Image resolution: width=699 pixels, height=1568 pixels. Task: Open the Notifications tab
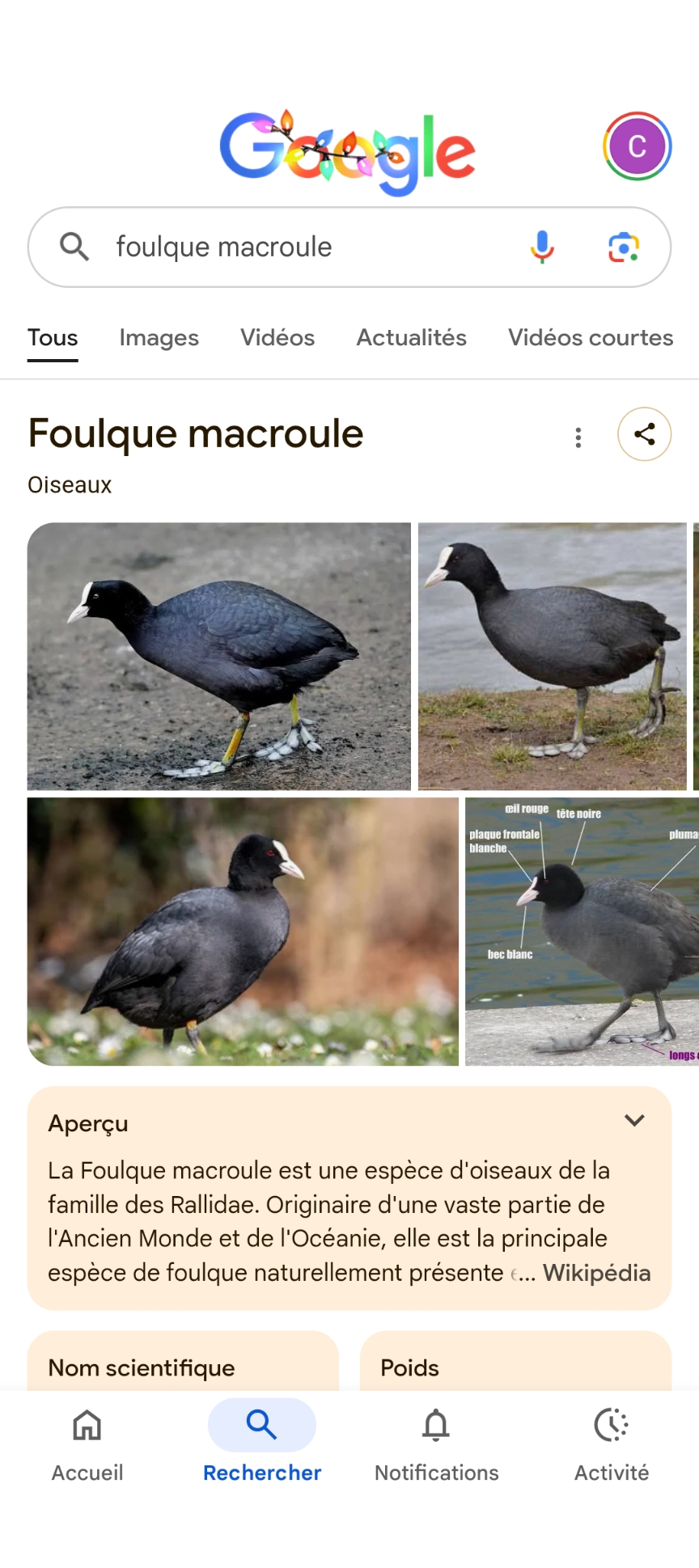click(x=436, y=1443)
